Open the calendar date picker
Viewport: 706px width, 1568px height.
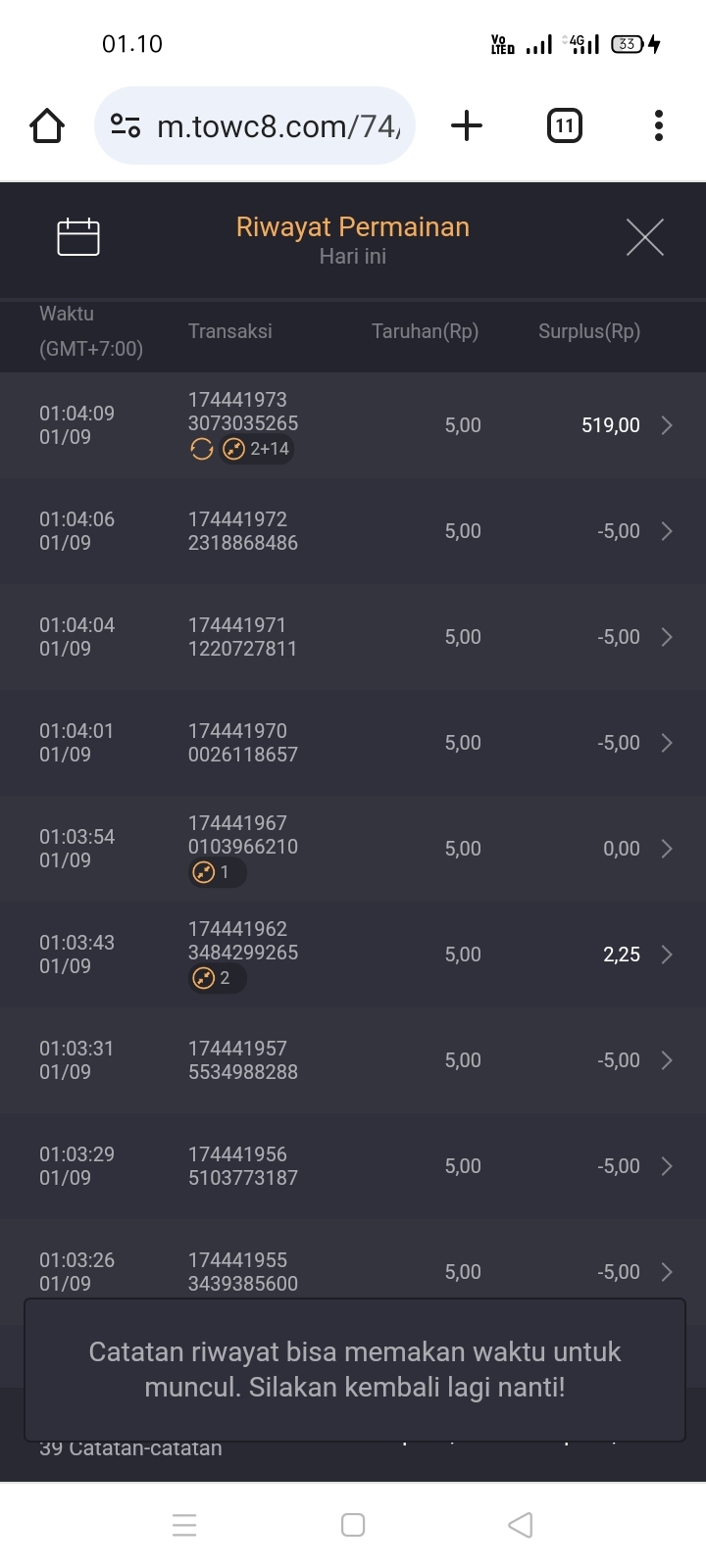point(78,237)
